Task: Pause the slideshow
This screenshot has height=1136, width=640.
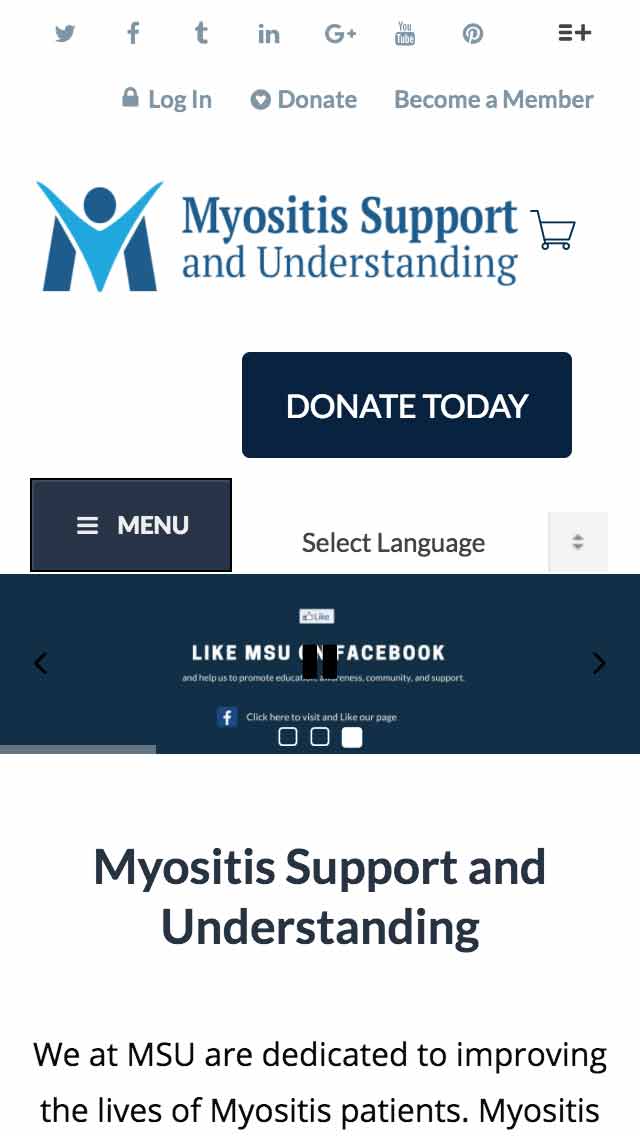Action: click(x=320, y=661)
